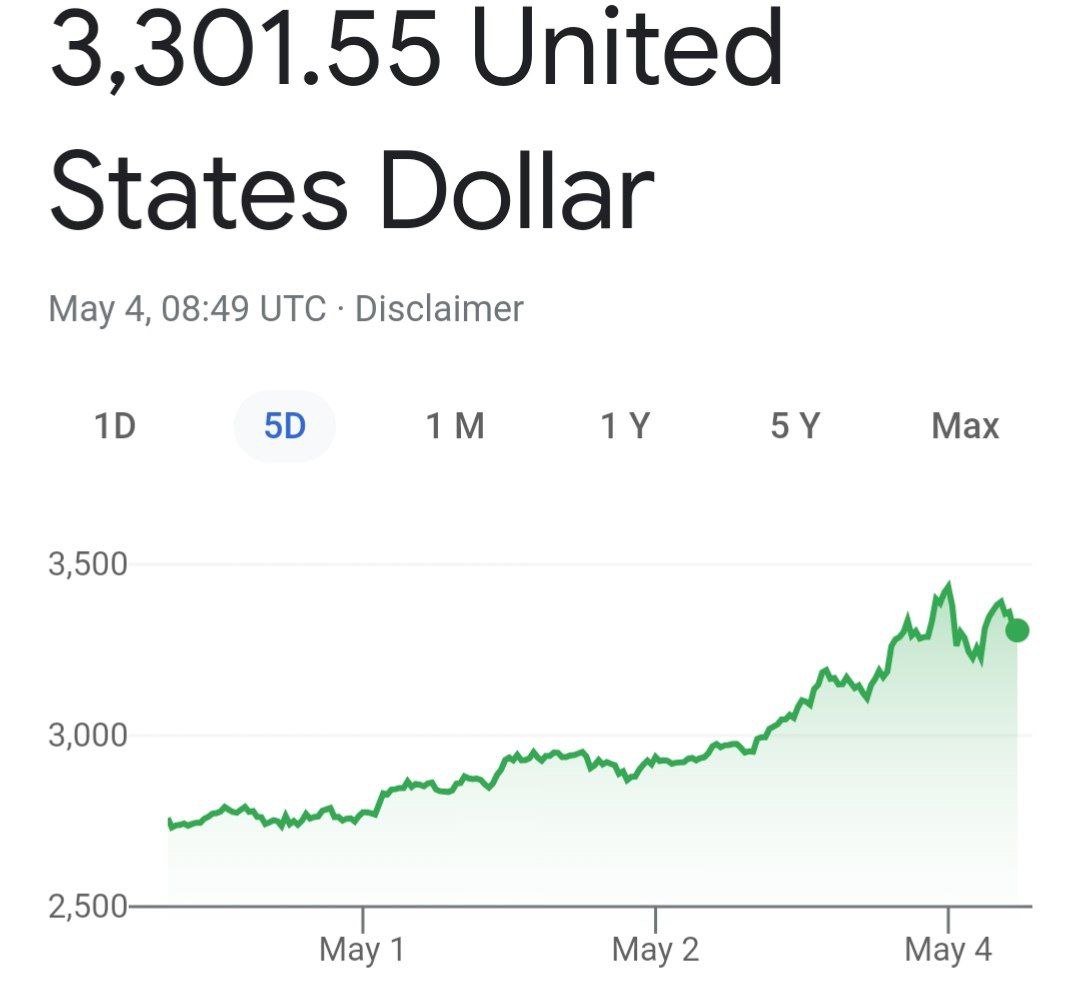Image resolution: width=1080 pixels, height=997 pixels.
Task: Open the Disclaimer link
Action: tap(439, 309)
